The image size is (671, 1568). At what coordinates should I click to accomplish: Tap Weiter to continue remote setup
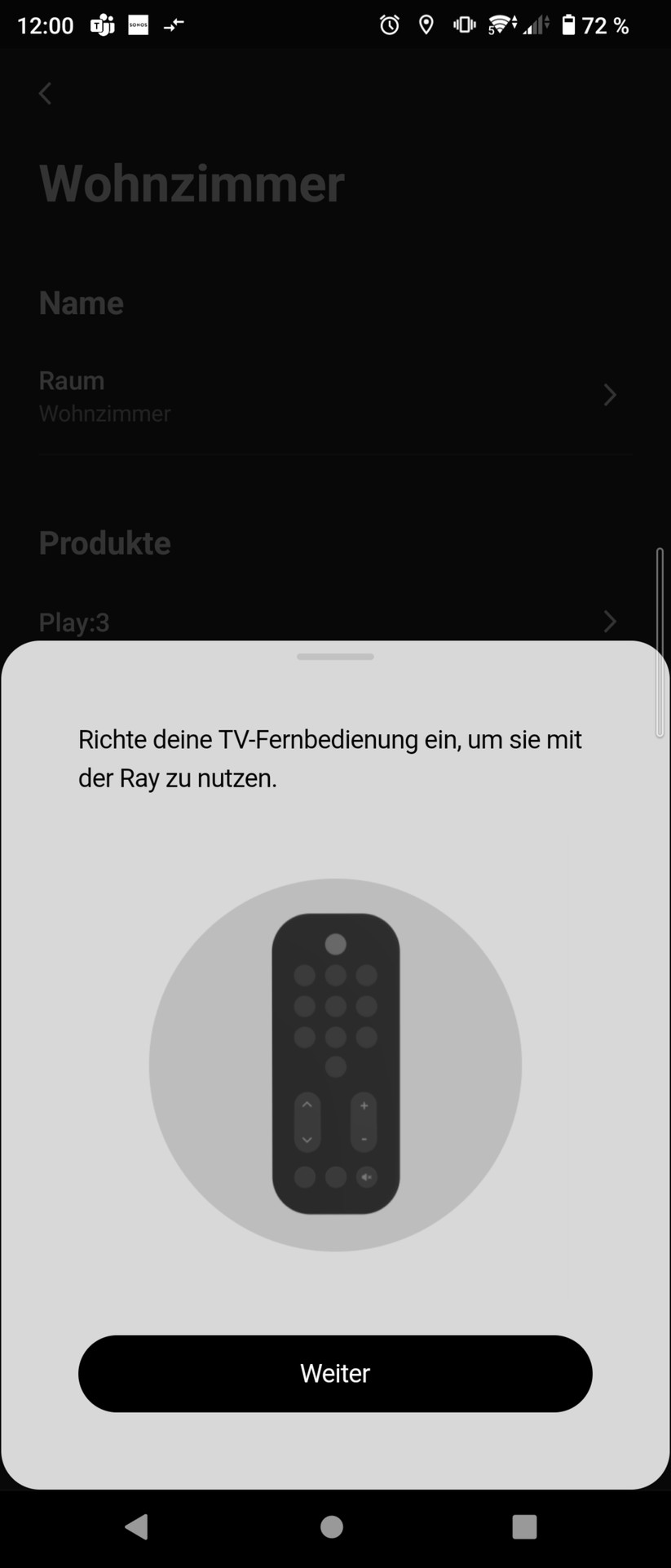point(335,1373)
